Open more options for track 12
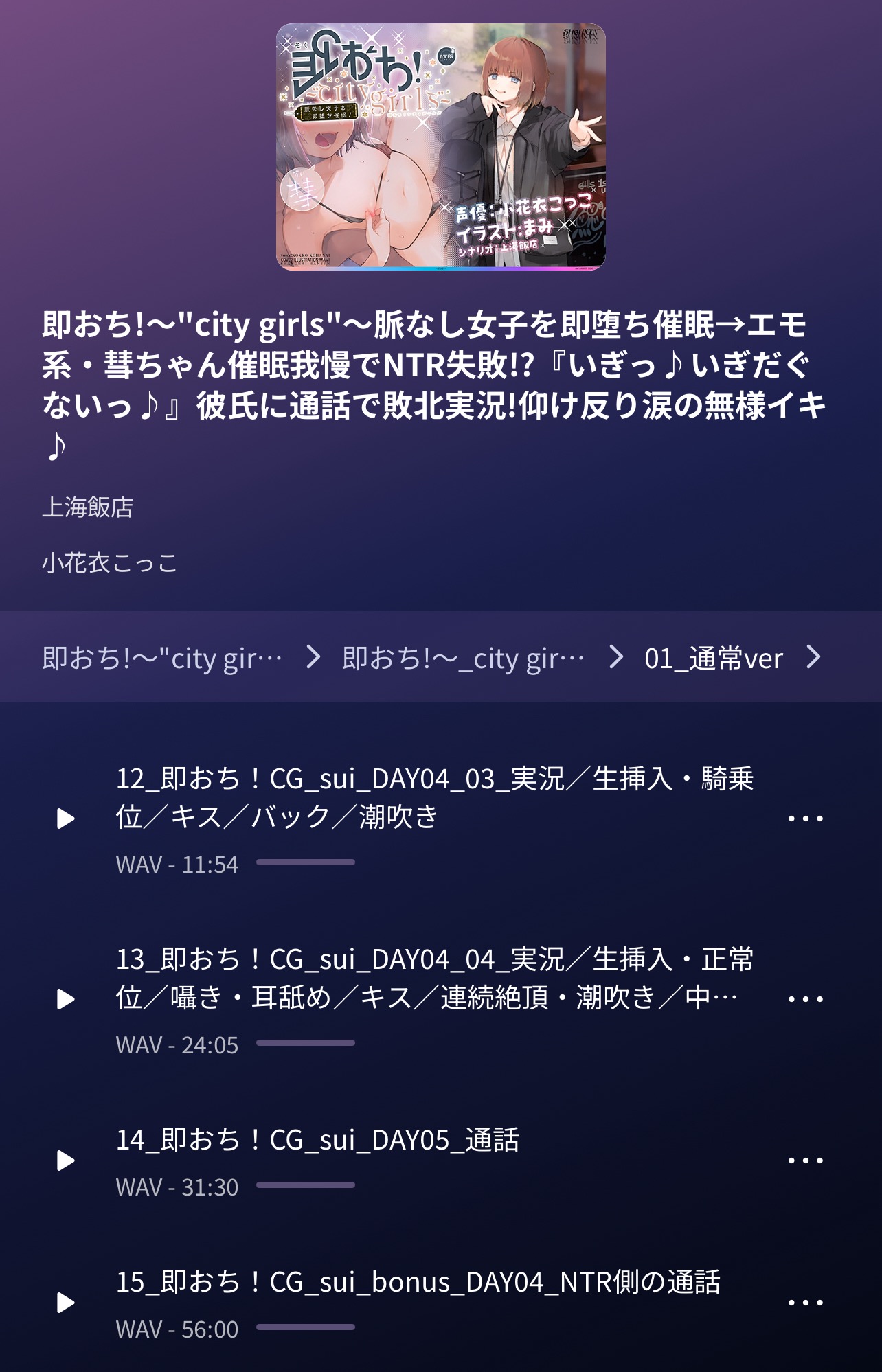 pyautogui.click(x=805, y=819)
